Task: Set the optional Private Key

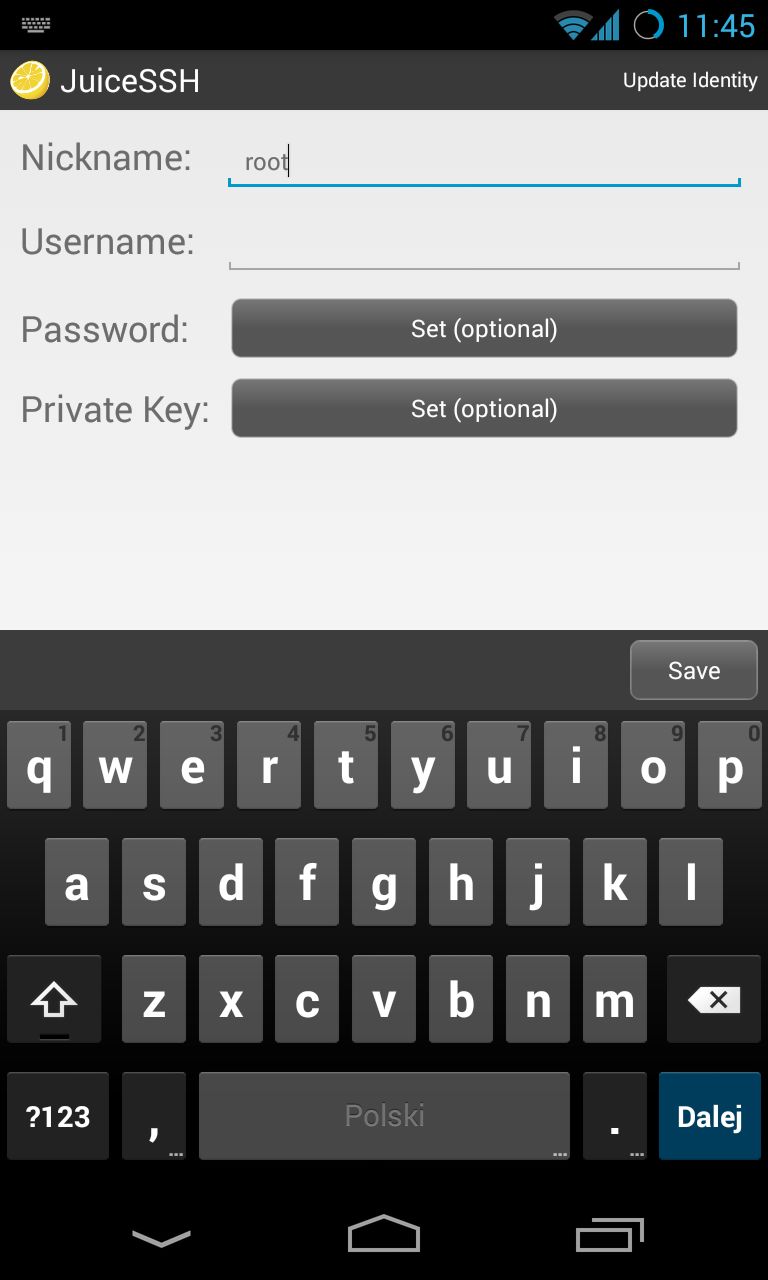Action: [484, 408]
